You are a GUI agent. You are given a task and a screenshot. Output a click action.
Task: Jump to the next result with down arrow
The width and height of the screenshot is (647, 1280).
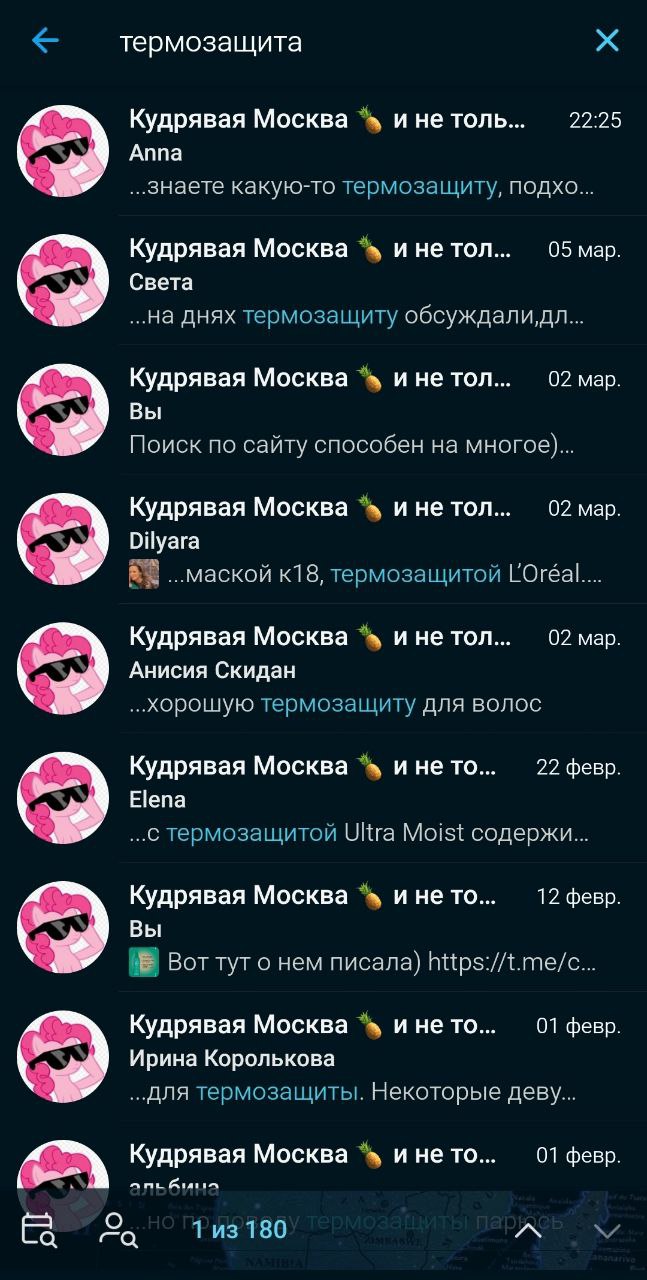click(607, 1230)
